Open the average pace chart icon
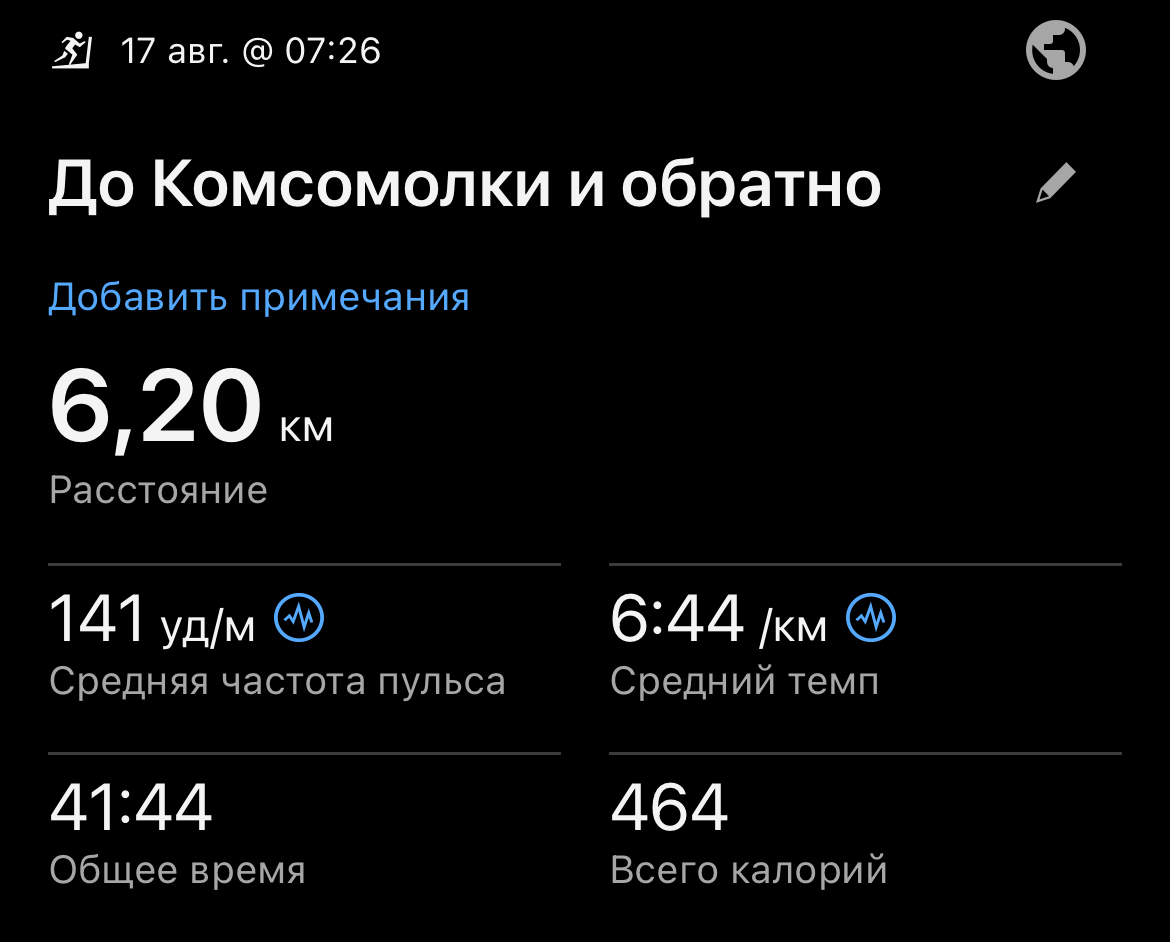 tap(871, 620)
